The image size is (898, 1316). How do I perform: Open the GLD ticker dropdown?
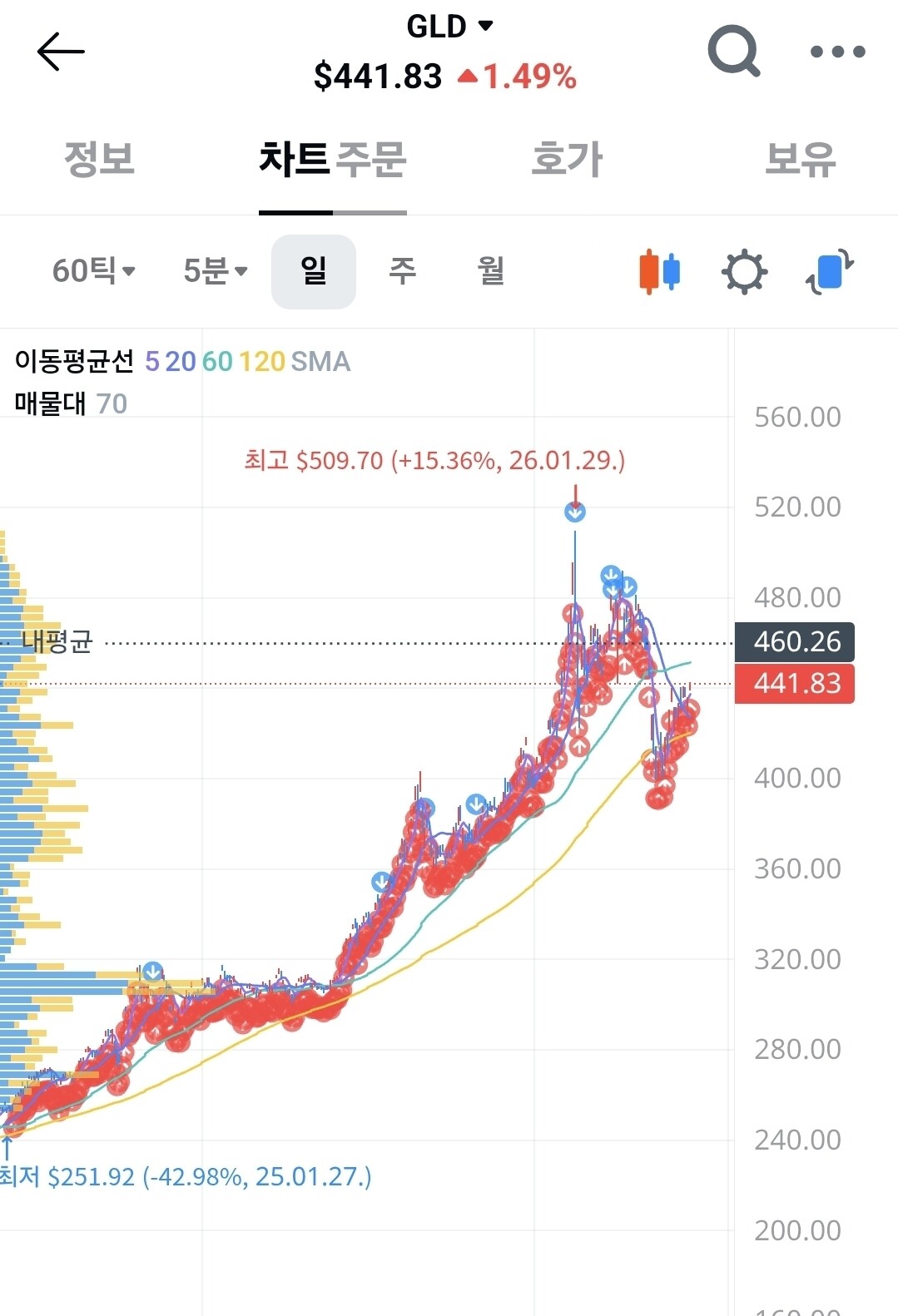point(449,27)
